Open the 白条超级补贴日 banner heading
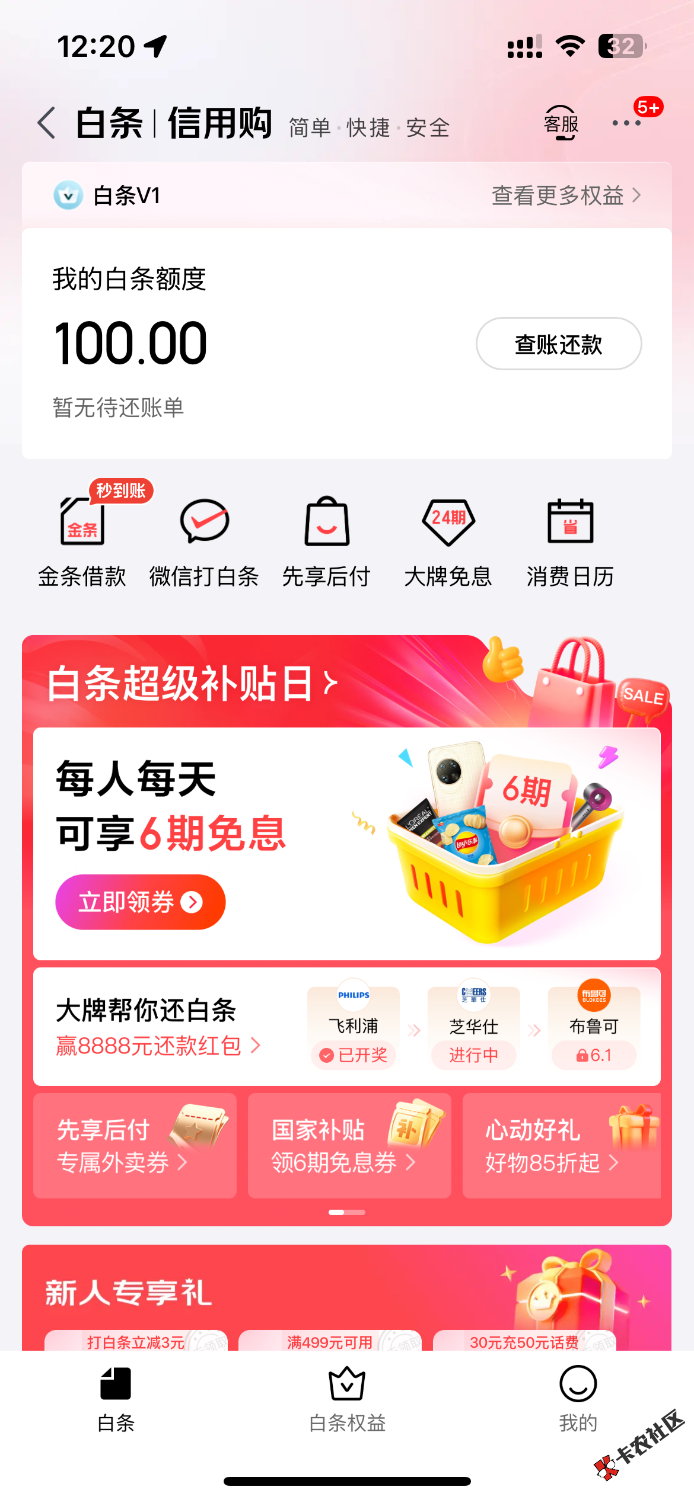This screenshot has height=1500, width=694. [x=192, y=685]
